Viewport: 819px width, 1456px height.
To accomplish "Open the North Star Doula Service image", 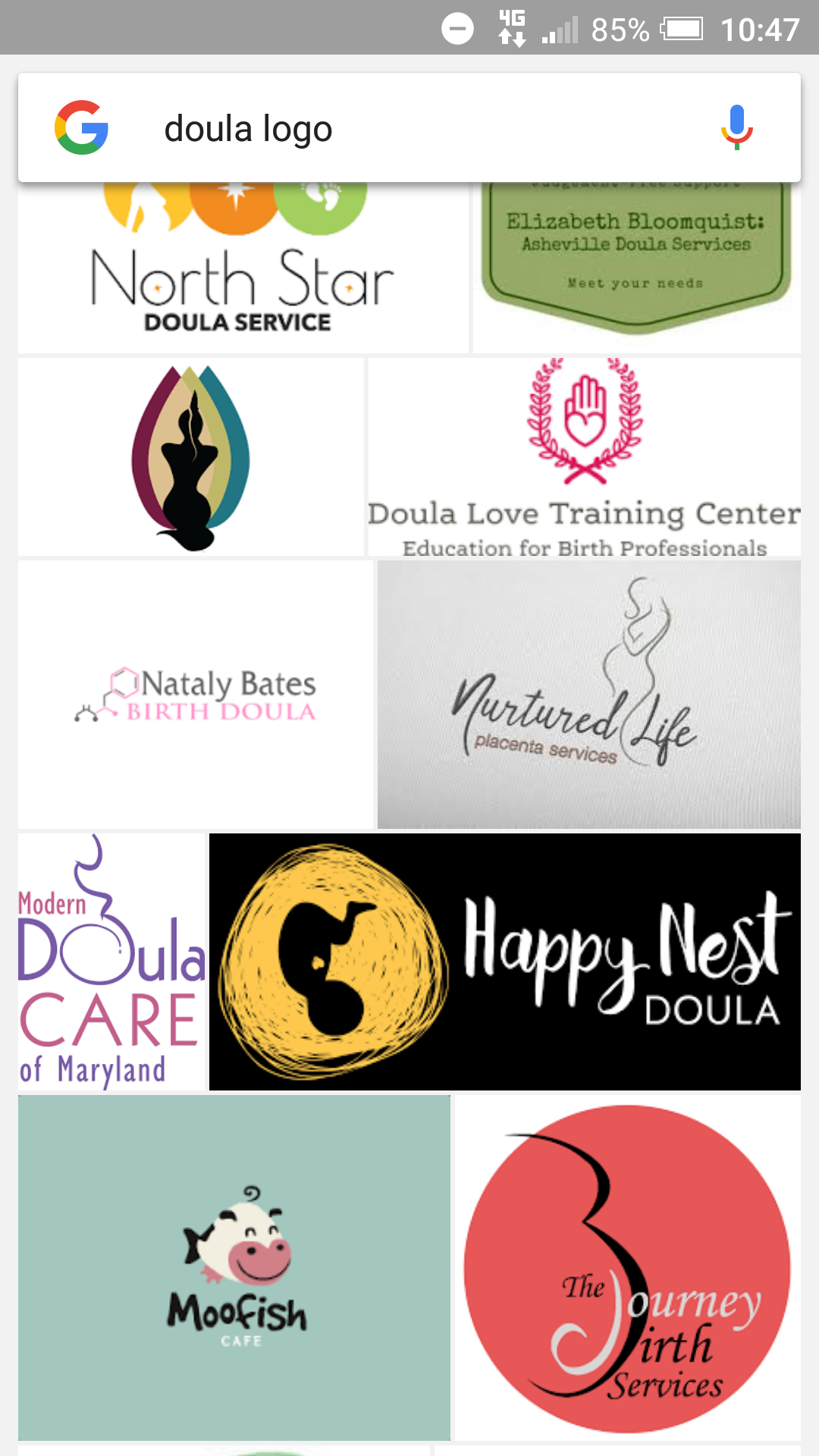I will tap(243, 269).
